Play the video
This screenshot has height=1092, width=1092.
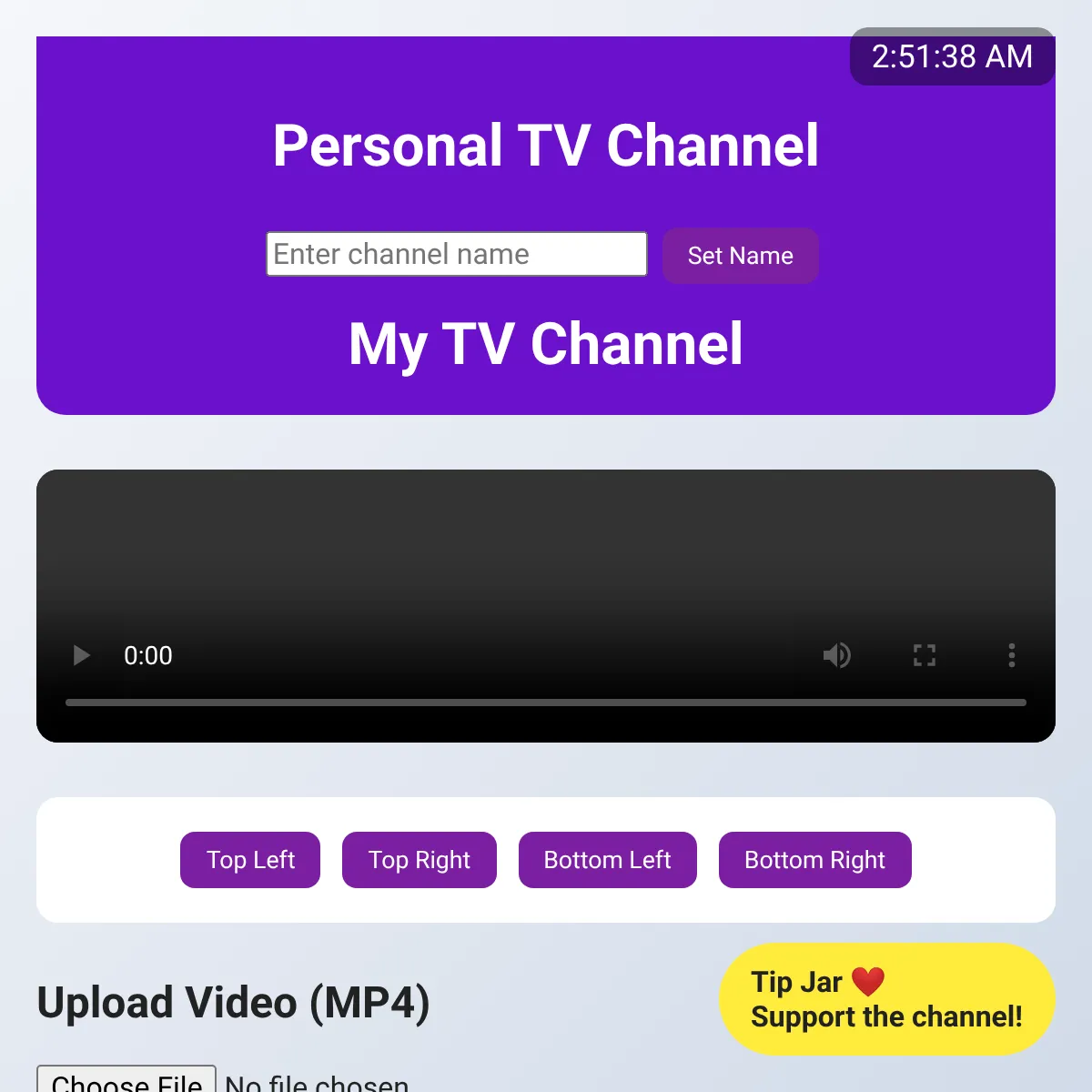pyautogui.click(x=81, y=655)
